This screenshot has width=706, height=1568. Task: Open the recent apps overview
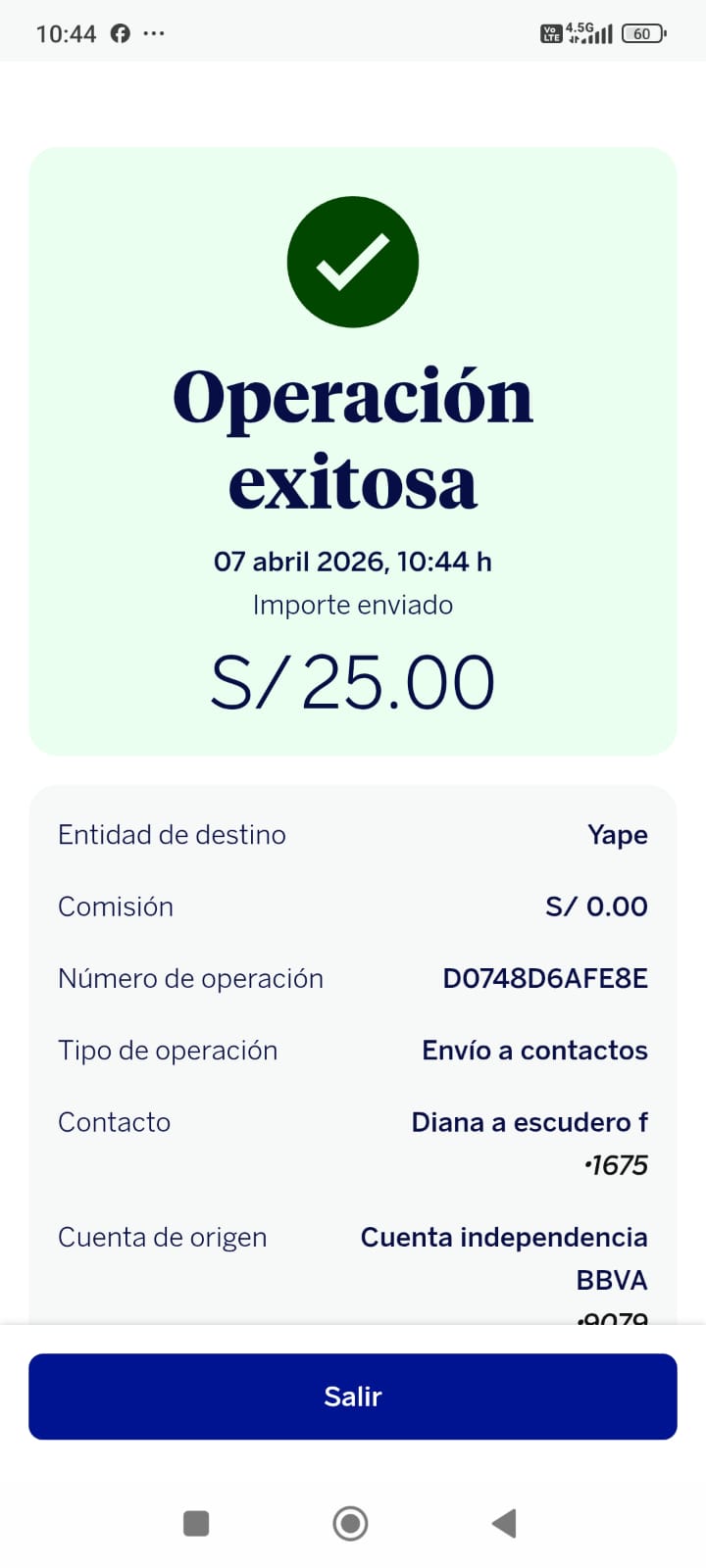[196, 1523]
